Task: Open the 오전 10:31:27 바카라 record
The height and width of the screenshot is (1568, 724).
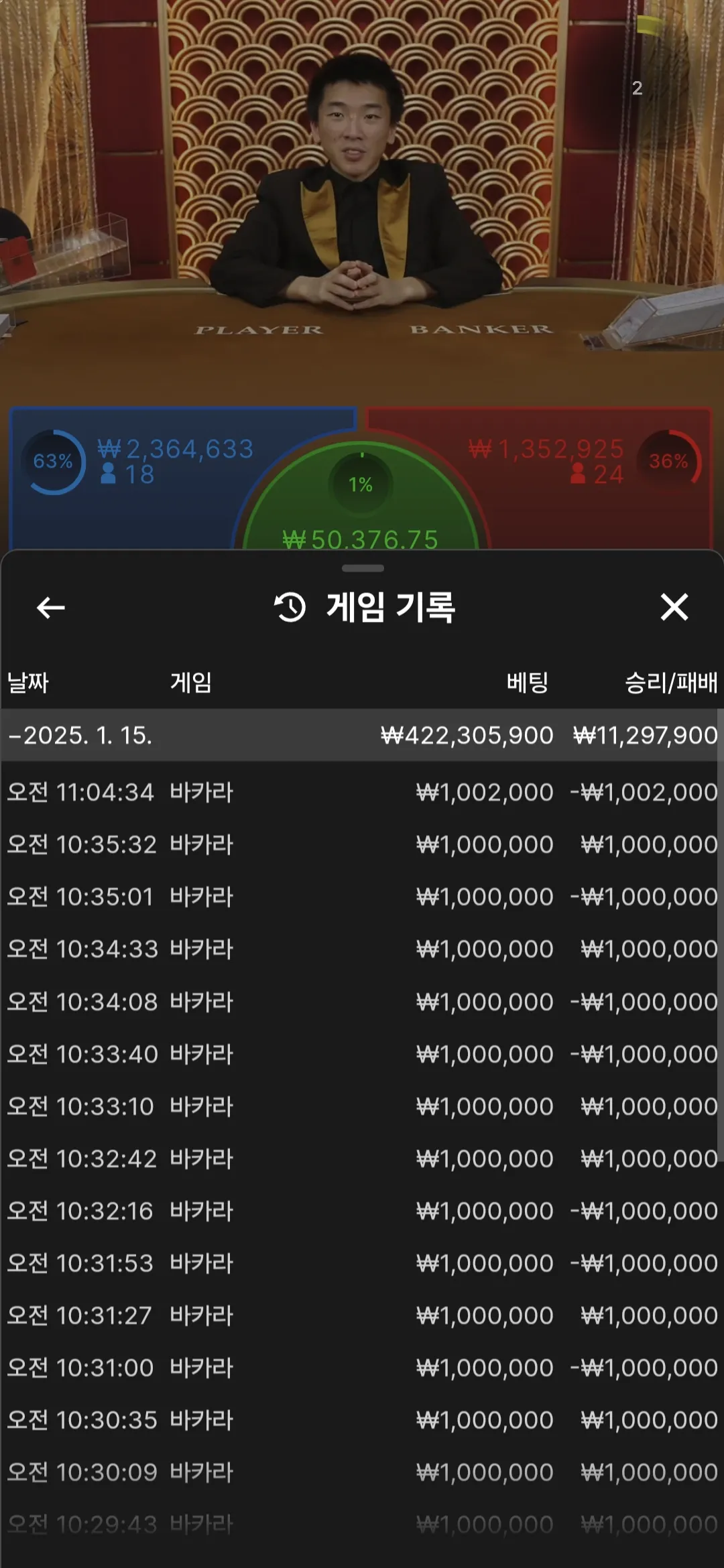Action: tap(362, 1315)
